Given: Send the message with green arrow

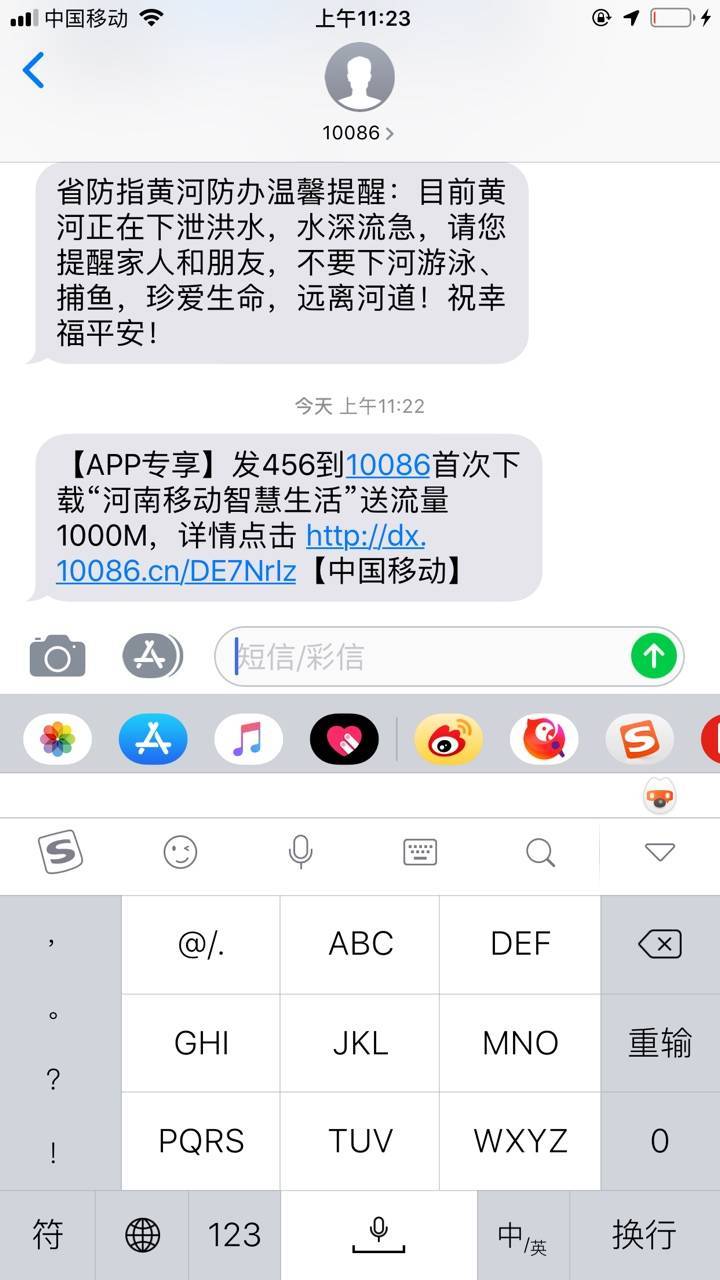Looking at the screenshot, I should pos(654,657).
